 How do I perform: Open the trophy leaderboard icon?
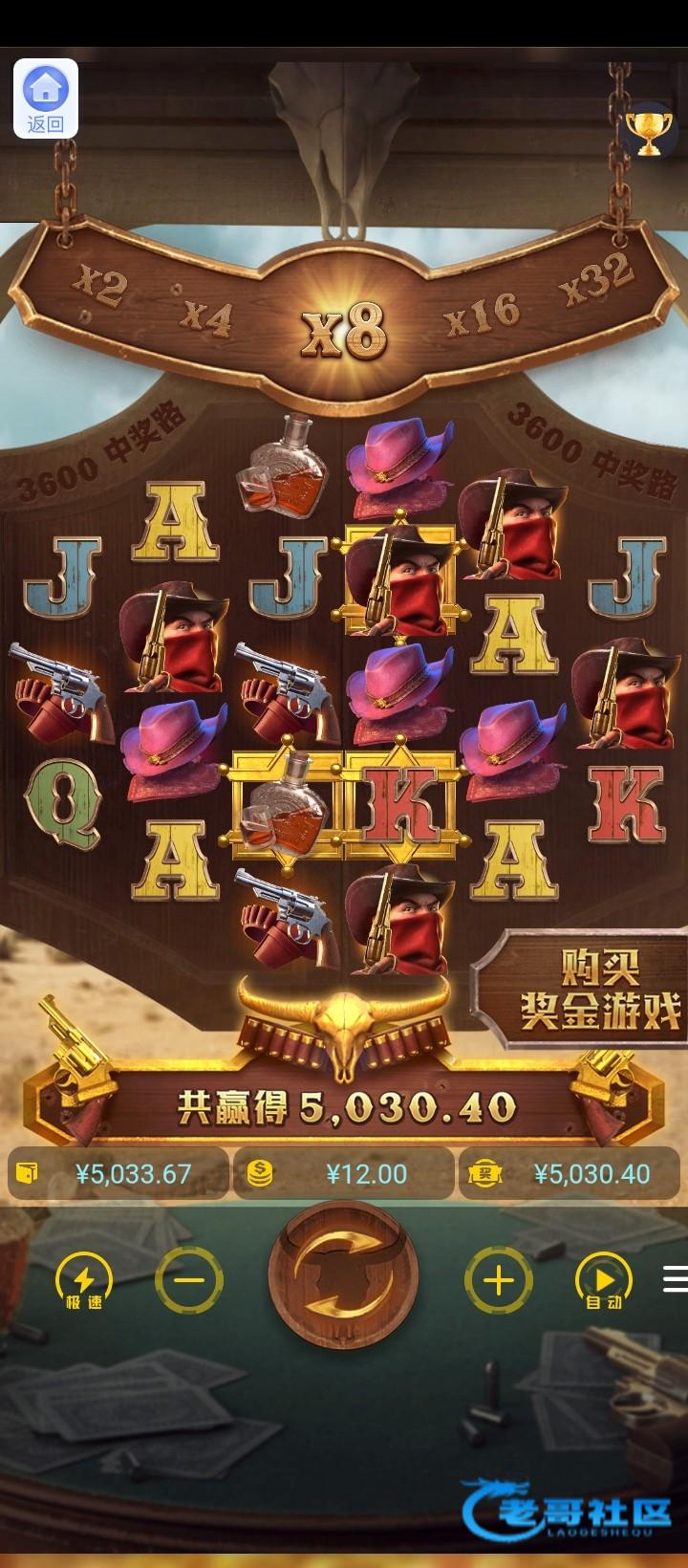(649, 132)
